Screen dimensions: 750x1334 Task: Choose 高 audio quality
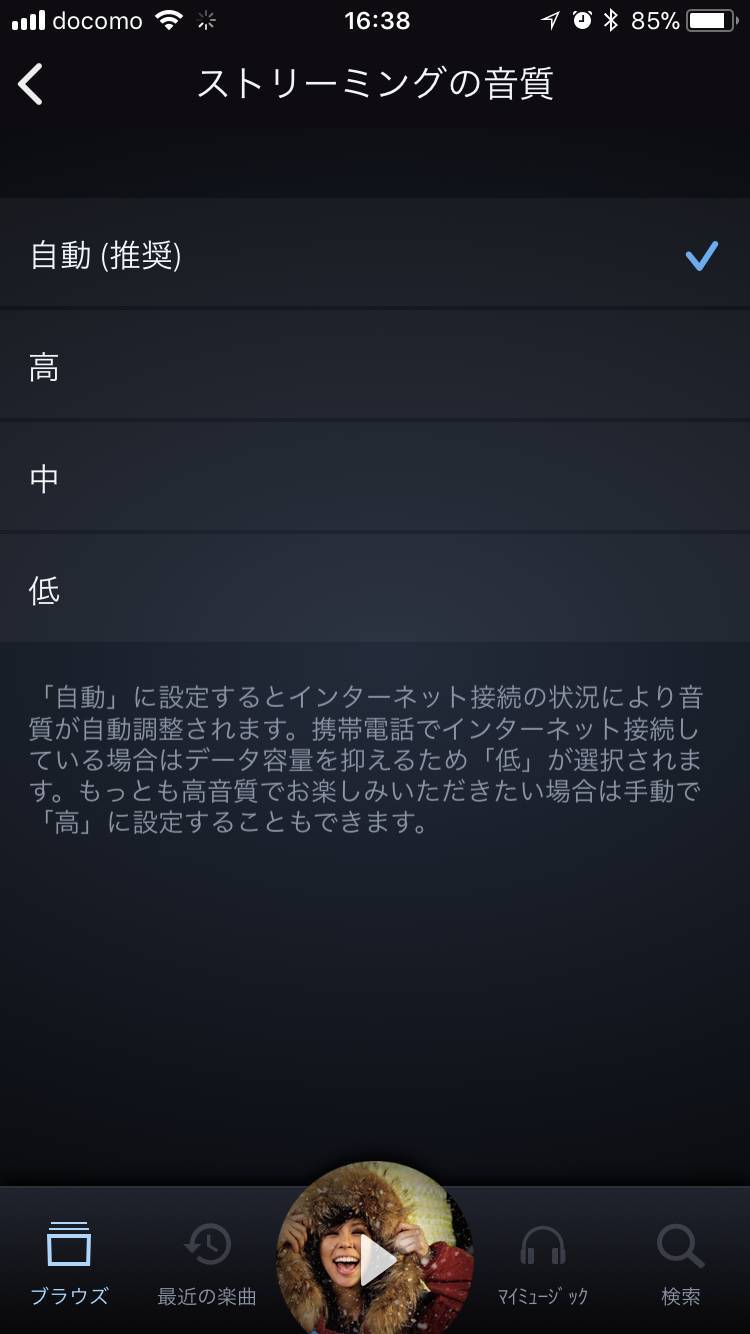(375, 365)
